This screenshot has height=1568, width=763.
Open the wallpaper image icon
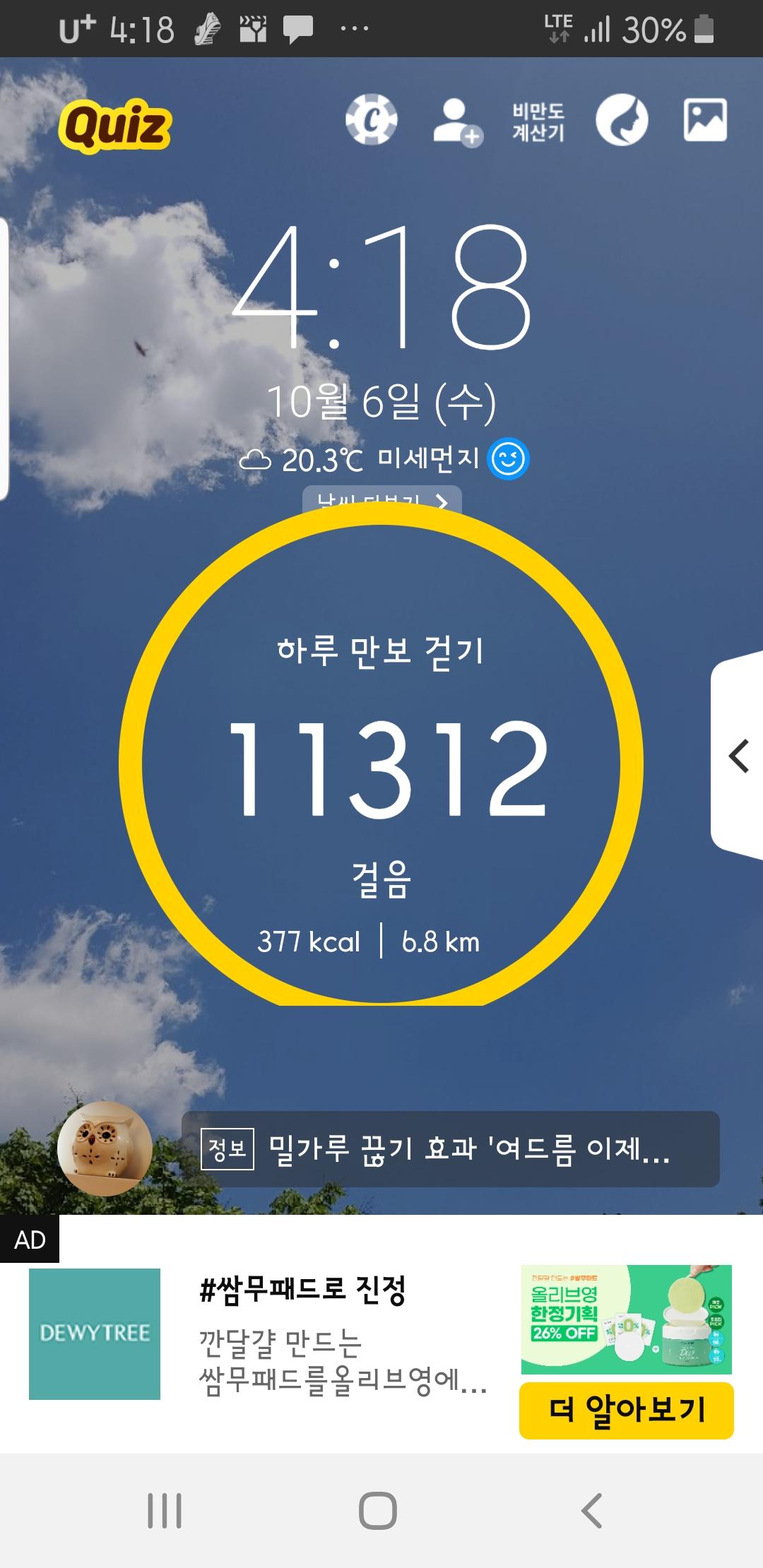(704, 120)
